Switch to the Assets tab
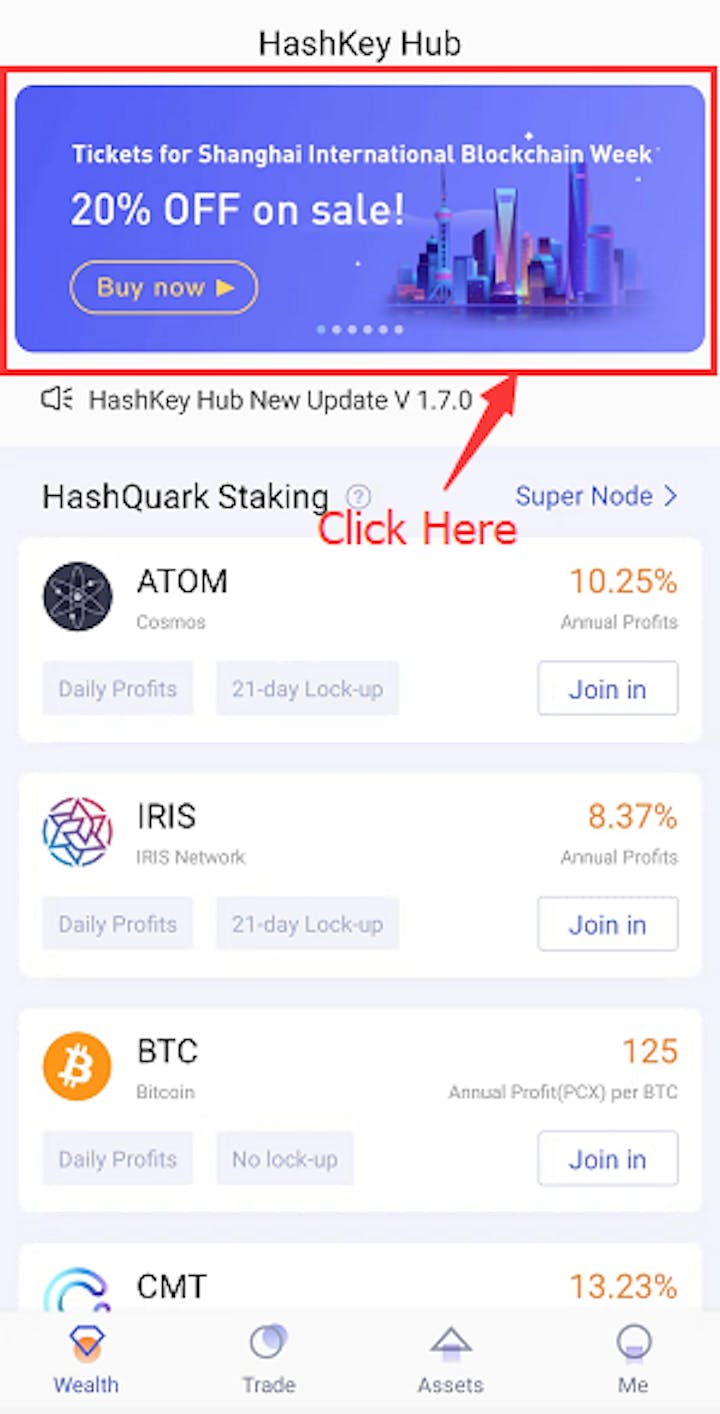The width and height of the screenshot is (720, 1414). 451,1358
